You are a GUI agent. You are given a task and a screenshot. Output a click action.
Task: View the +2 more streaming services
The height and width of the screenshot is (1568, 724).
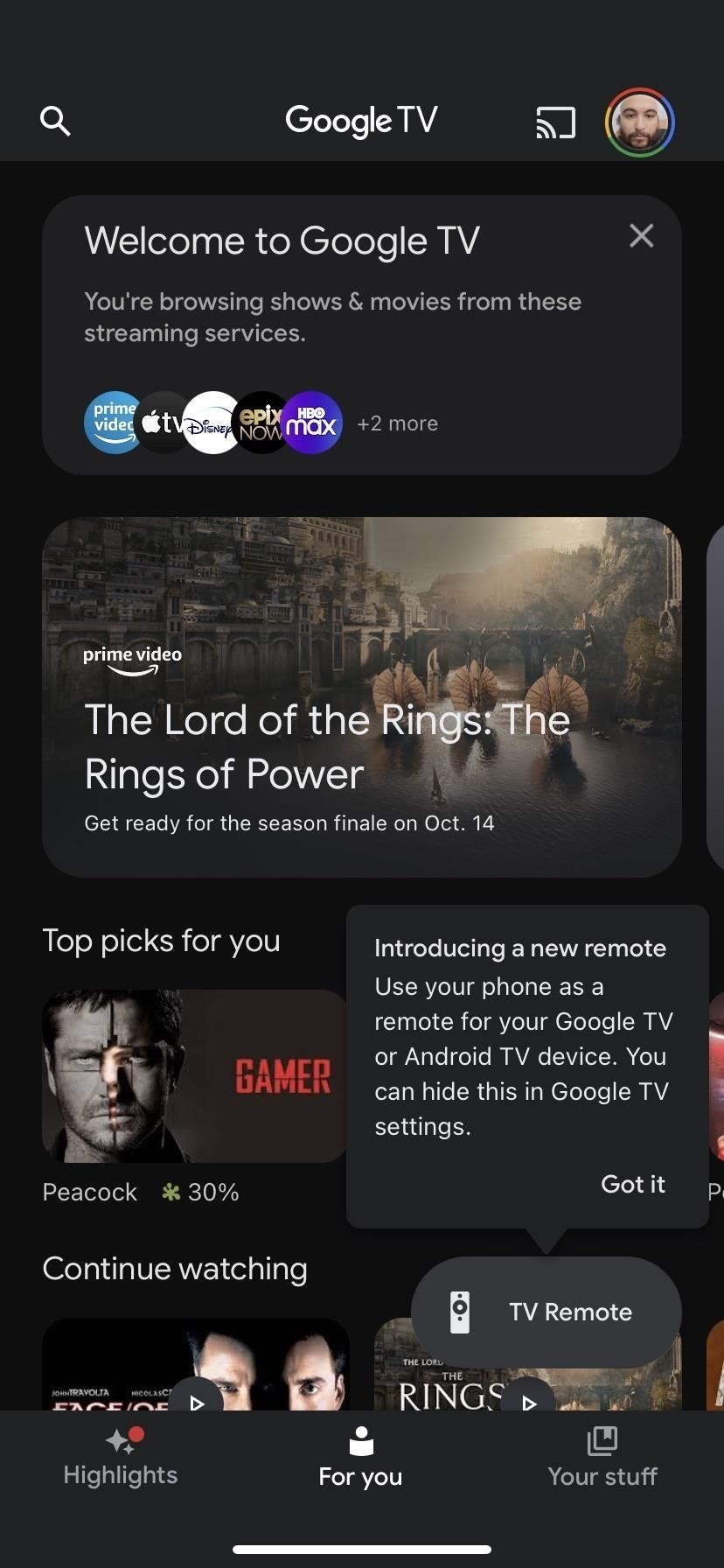[x=397, y=423]
